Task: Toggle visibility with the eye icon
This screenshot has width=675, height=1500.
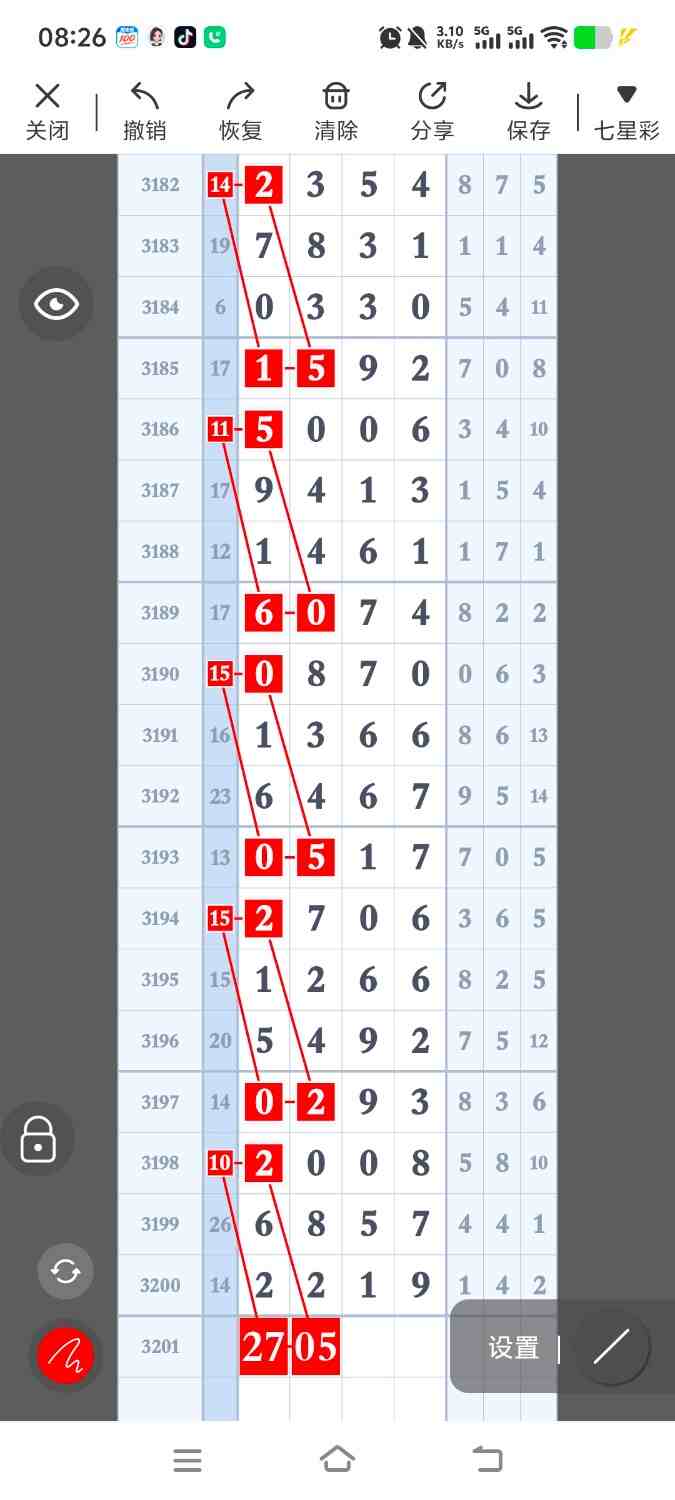Action: tap(56, 304)
